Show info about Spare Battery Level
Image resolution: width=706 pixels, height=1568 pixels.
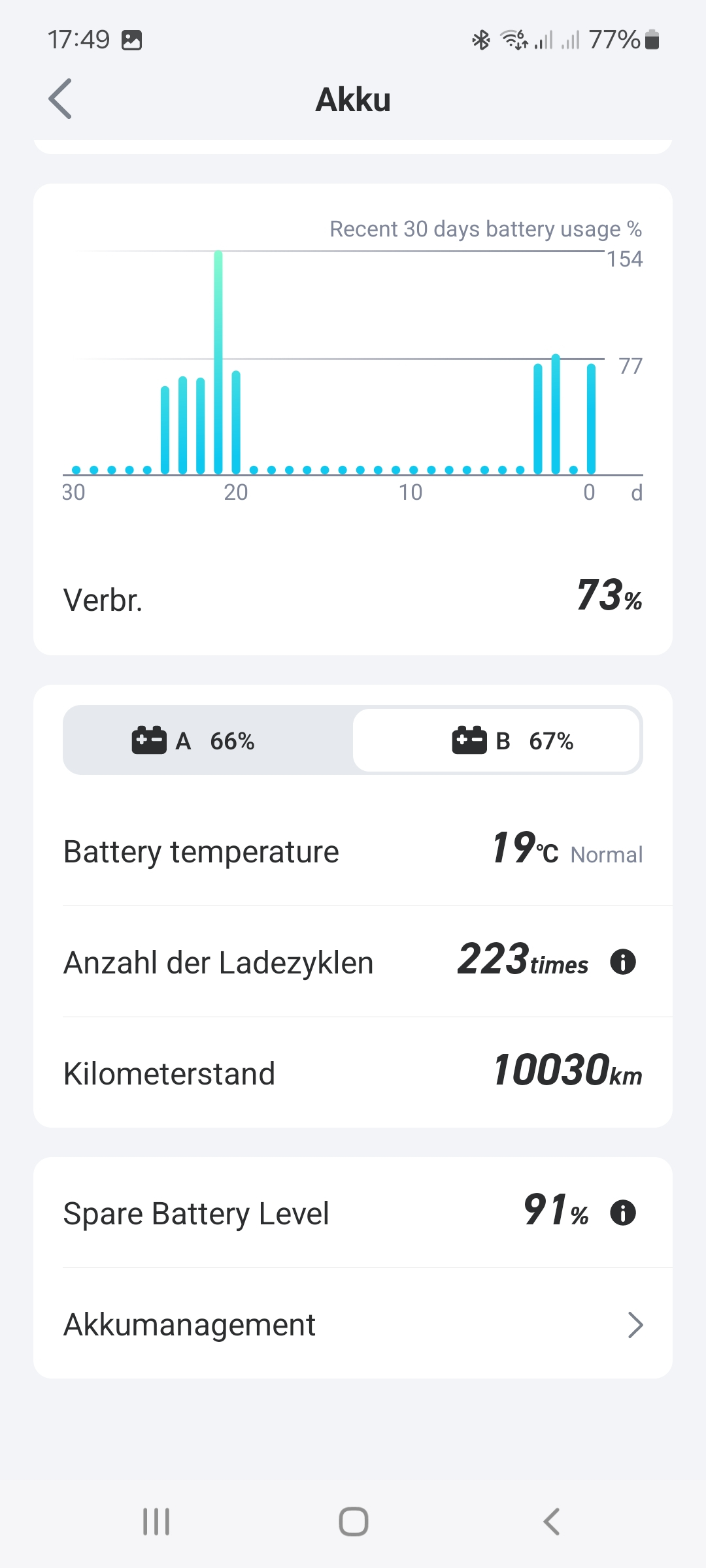pyautogui.click(x=622, y=1213)
